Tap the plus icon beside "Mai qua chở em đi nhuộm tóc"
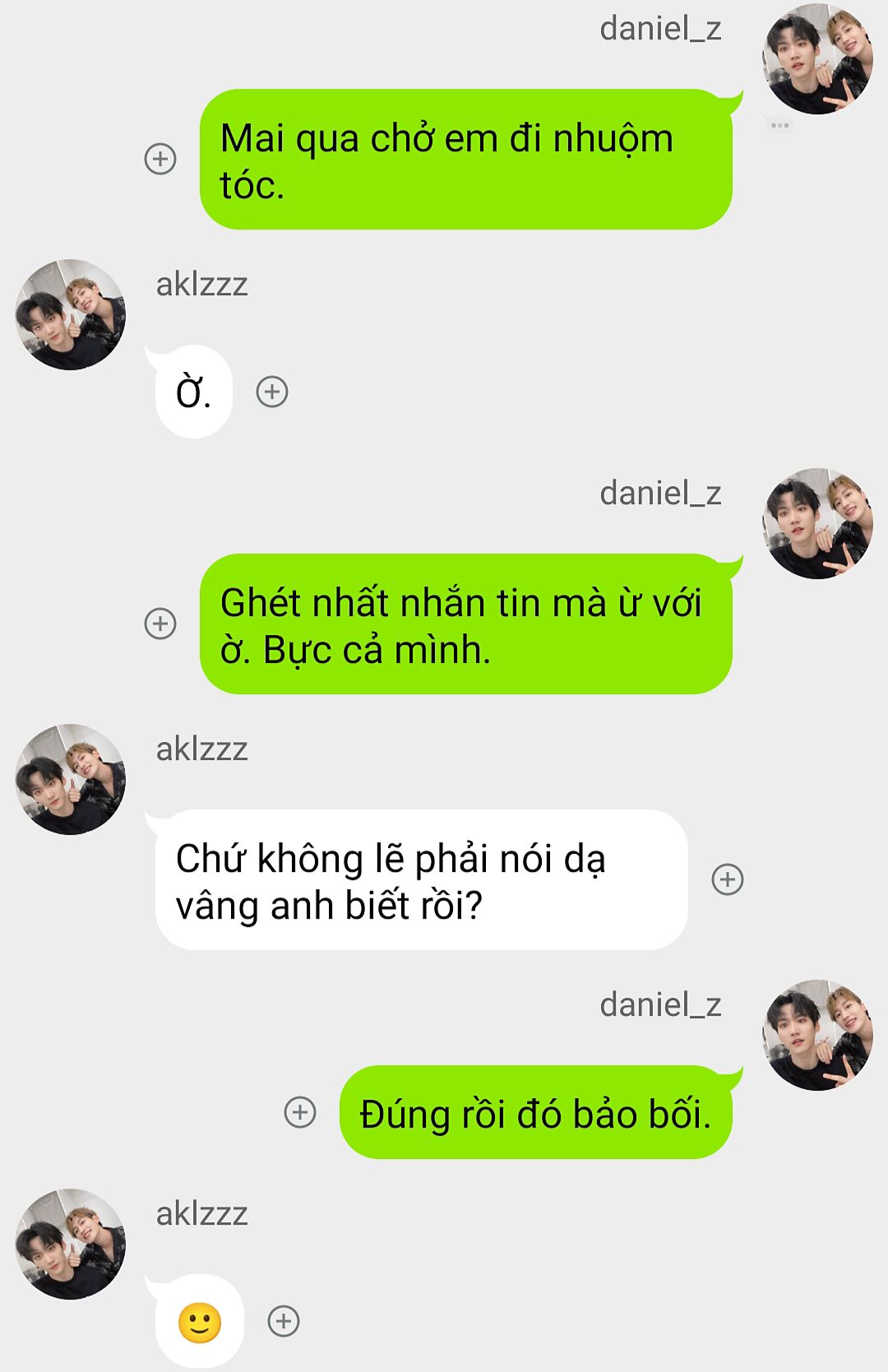Image resolution: width=888 pixels, height=1372 pixels. (x=160, y=159)
